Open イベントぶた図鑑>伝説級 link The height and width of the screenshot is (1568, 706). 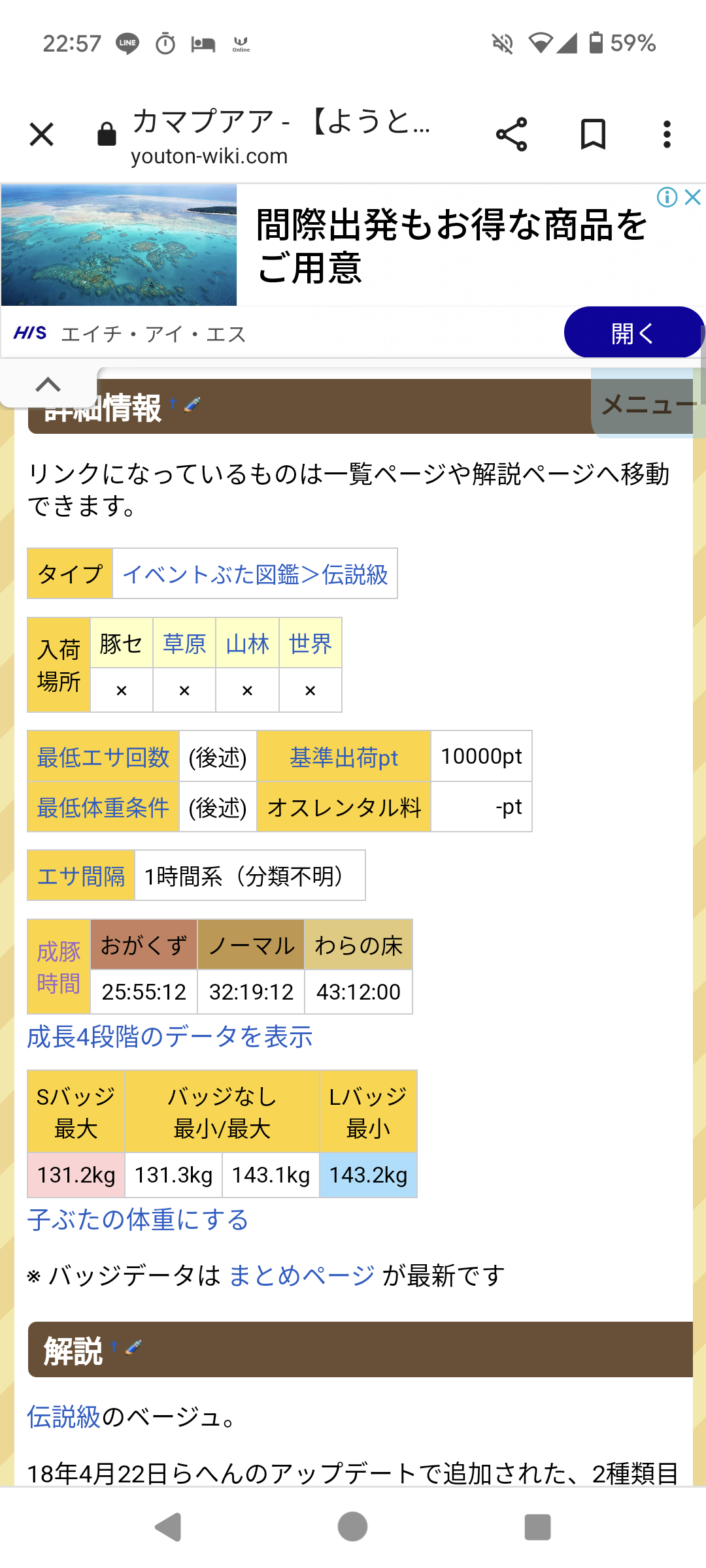(x=255, y=574)
